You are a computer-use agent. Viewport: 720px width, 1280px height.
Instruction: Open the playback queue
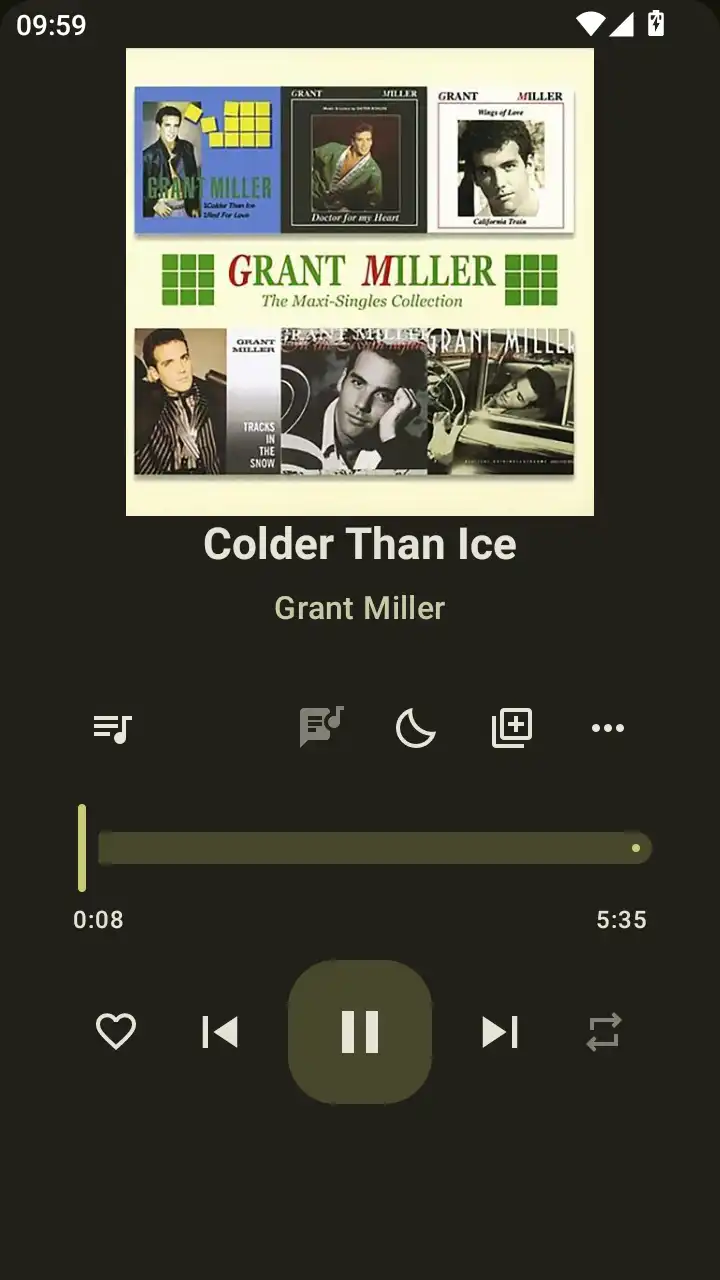[112, 728]
